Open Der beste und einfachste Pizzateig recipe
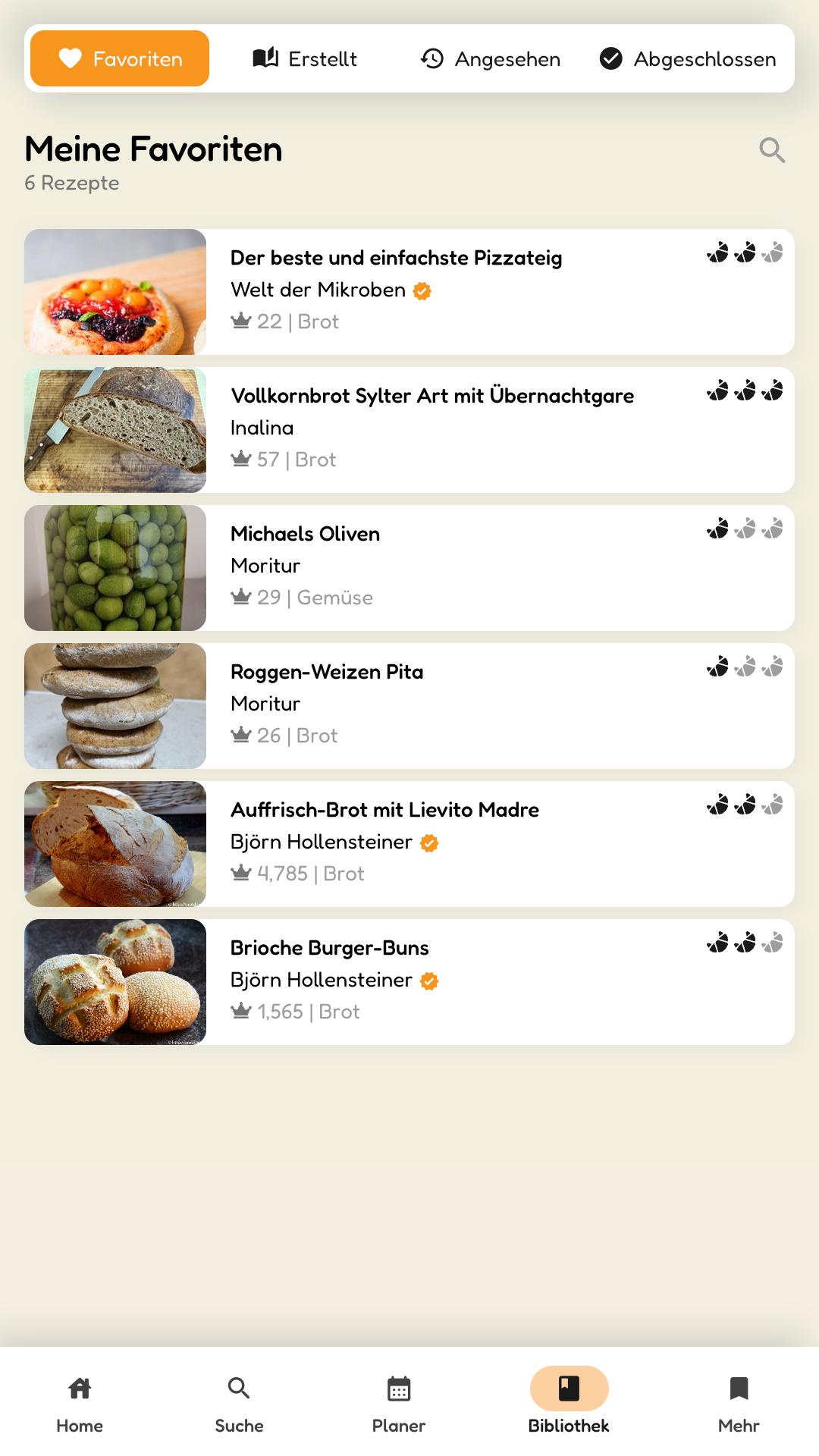Viewport: 819px width, 1456px height. 409,292
